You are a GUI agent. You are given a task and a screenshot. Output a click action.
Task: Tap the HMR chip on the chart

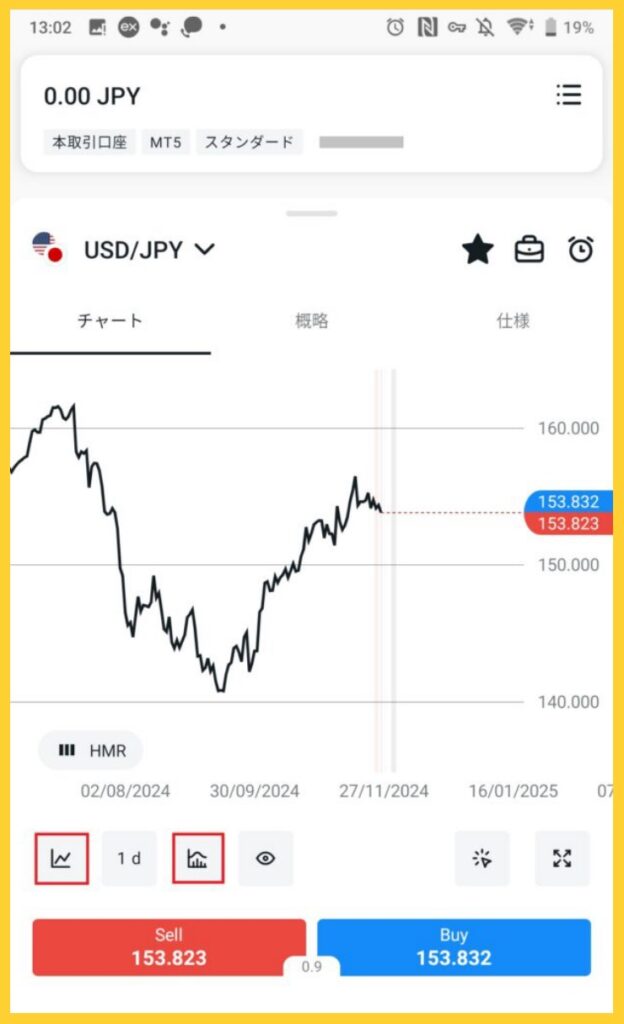pos(91,750)
